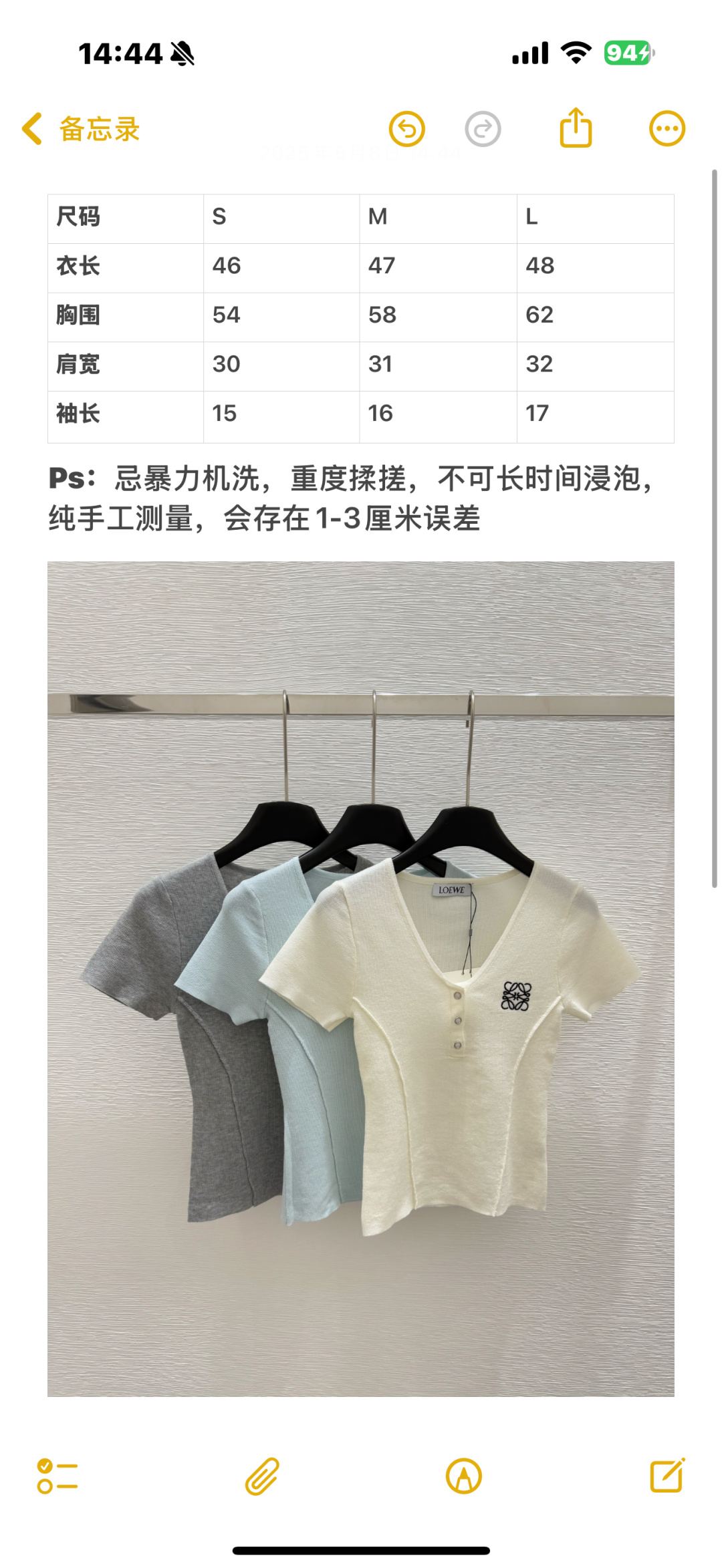This screenshot has width=722, height=1568.
Task: Compose a new note
Action: [667, 1476]
